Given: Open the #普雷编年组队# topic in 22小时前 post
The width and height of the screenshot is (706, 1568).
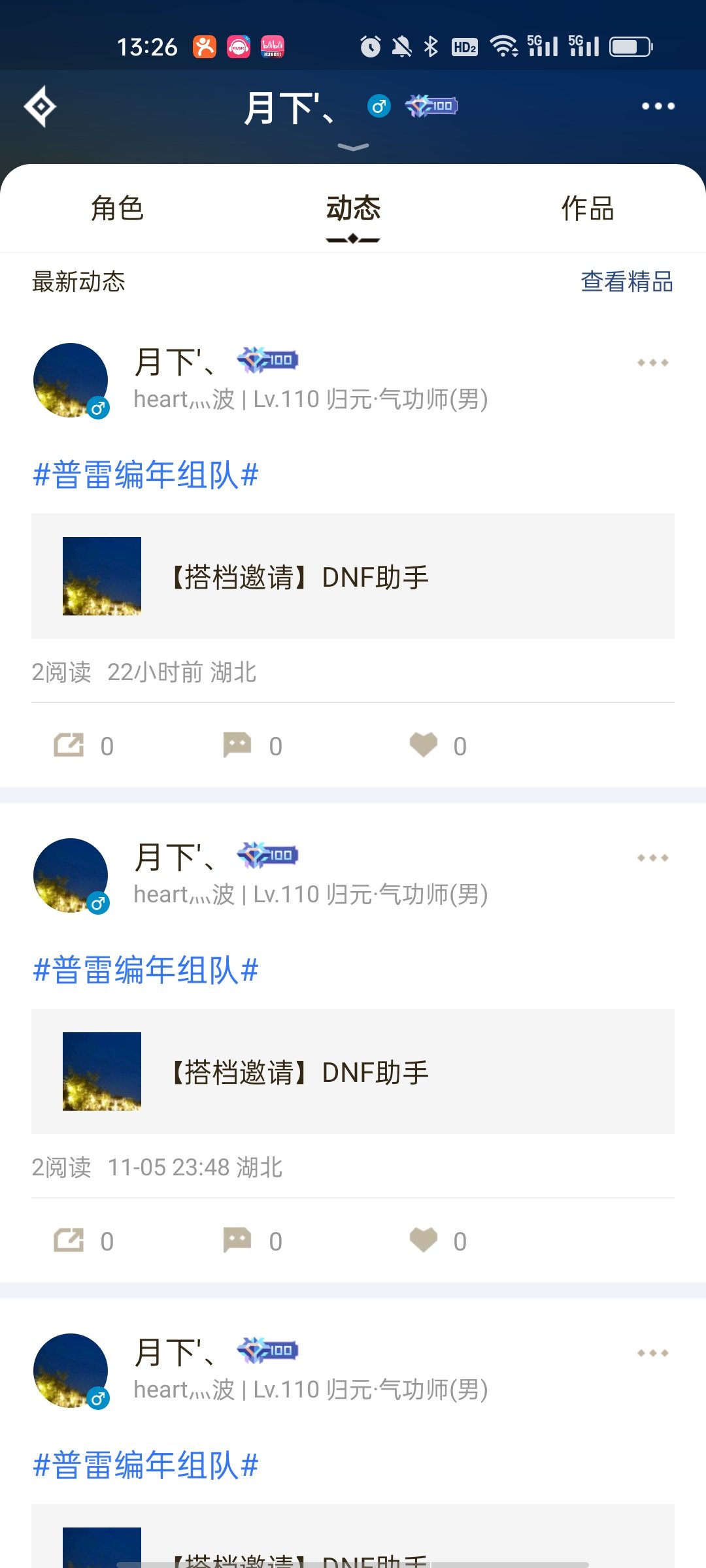Looking at the screenshot, I should (x=146, y=475).
